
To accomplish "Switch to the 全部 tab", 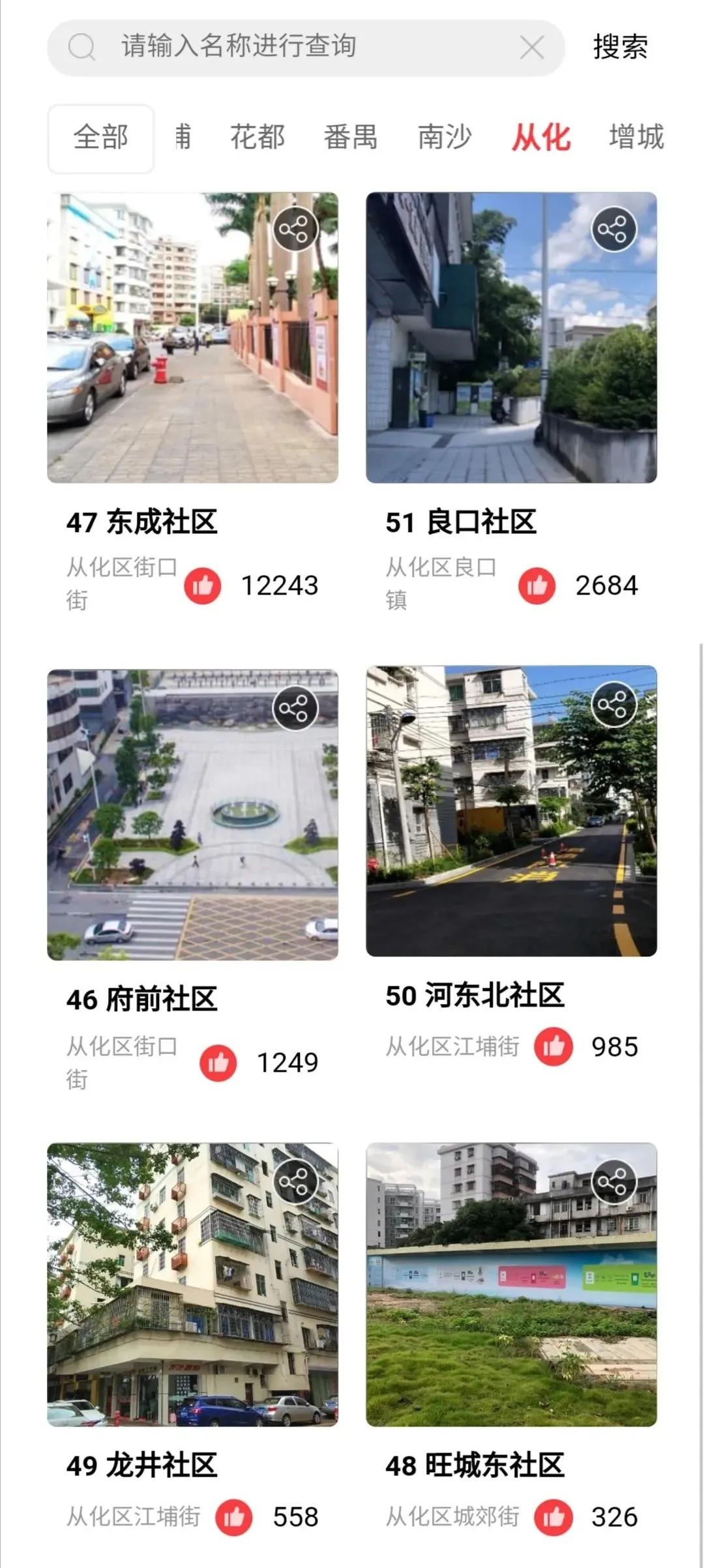I will pyautogui.click(x=100, y=137).
